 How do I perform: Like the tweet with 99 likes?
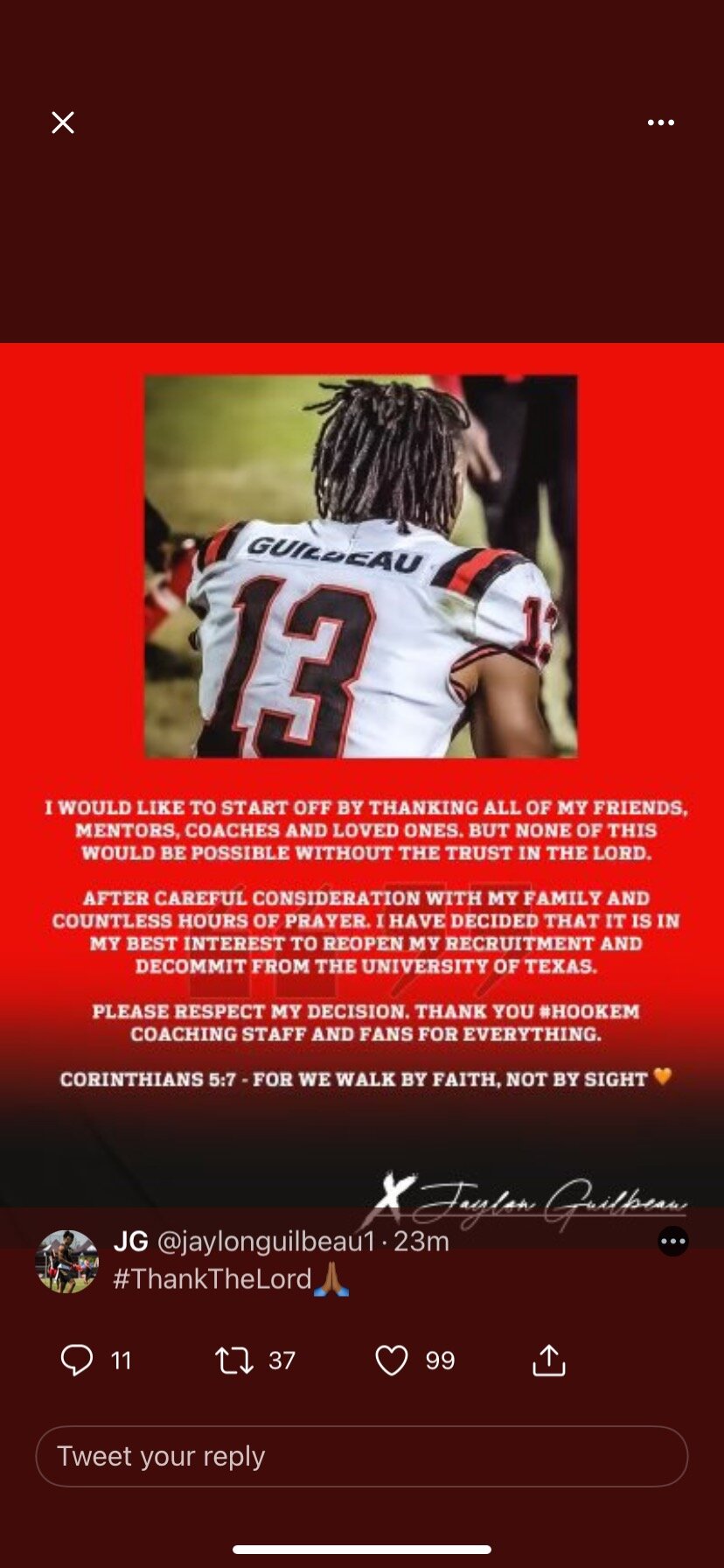[x=392, y=1360]
